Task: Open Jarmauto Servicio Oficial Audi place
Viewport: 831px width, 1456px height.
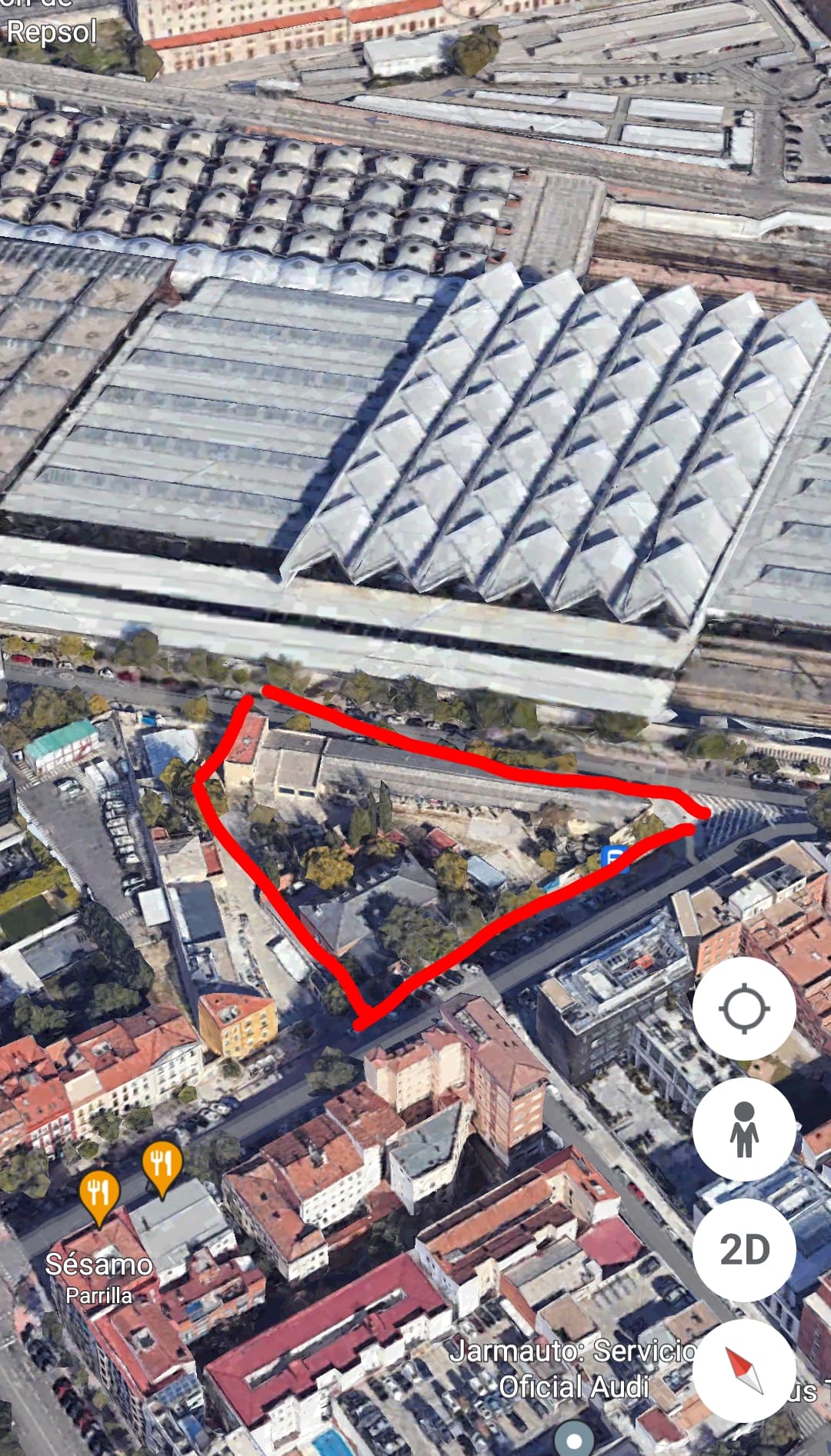Action: [x=573, y=1370]
